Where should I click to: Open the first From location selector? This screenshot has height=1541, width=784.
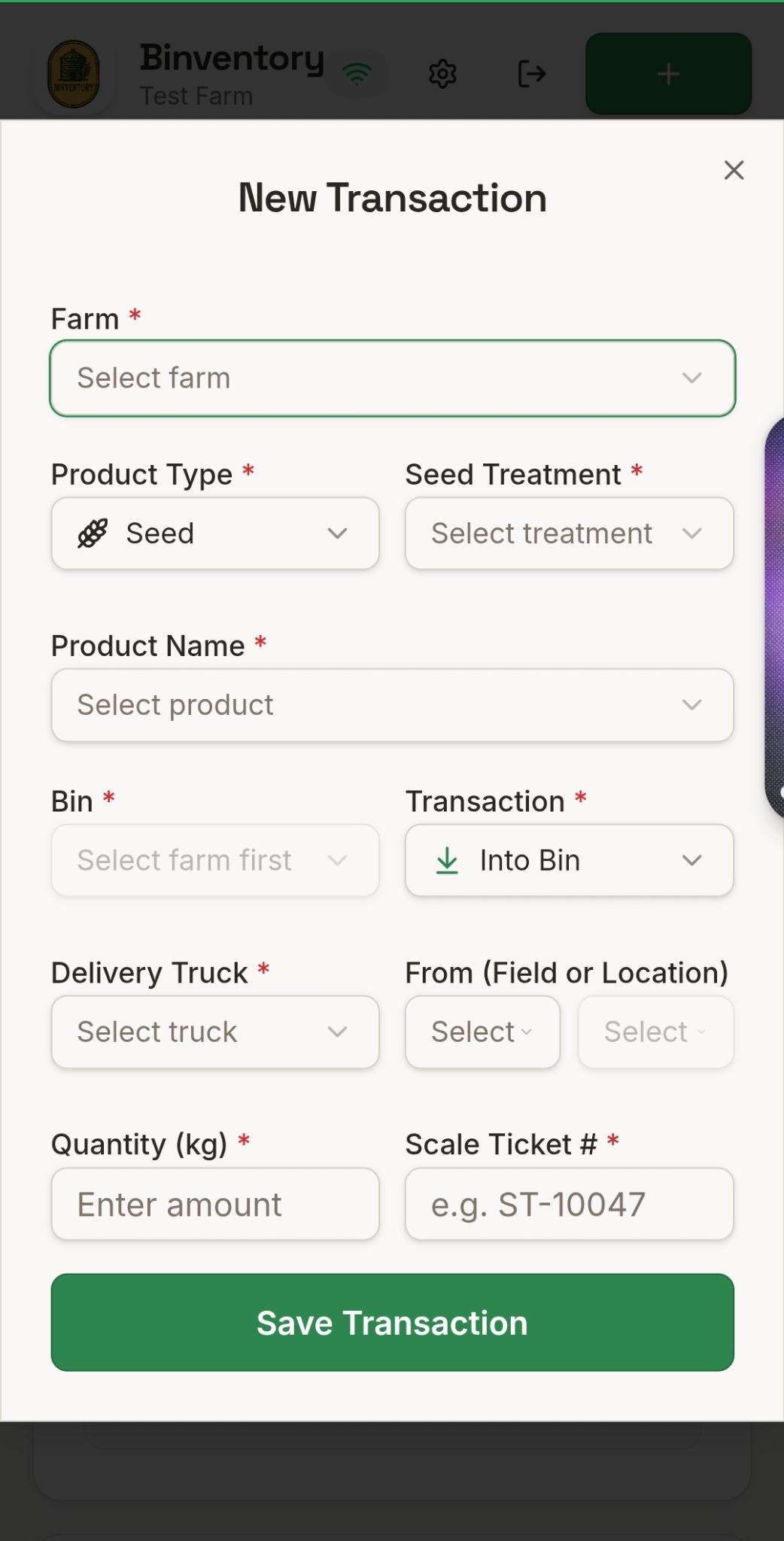point(482,1032)
